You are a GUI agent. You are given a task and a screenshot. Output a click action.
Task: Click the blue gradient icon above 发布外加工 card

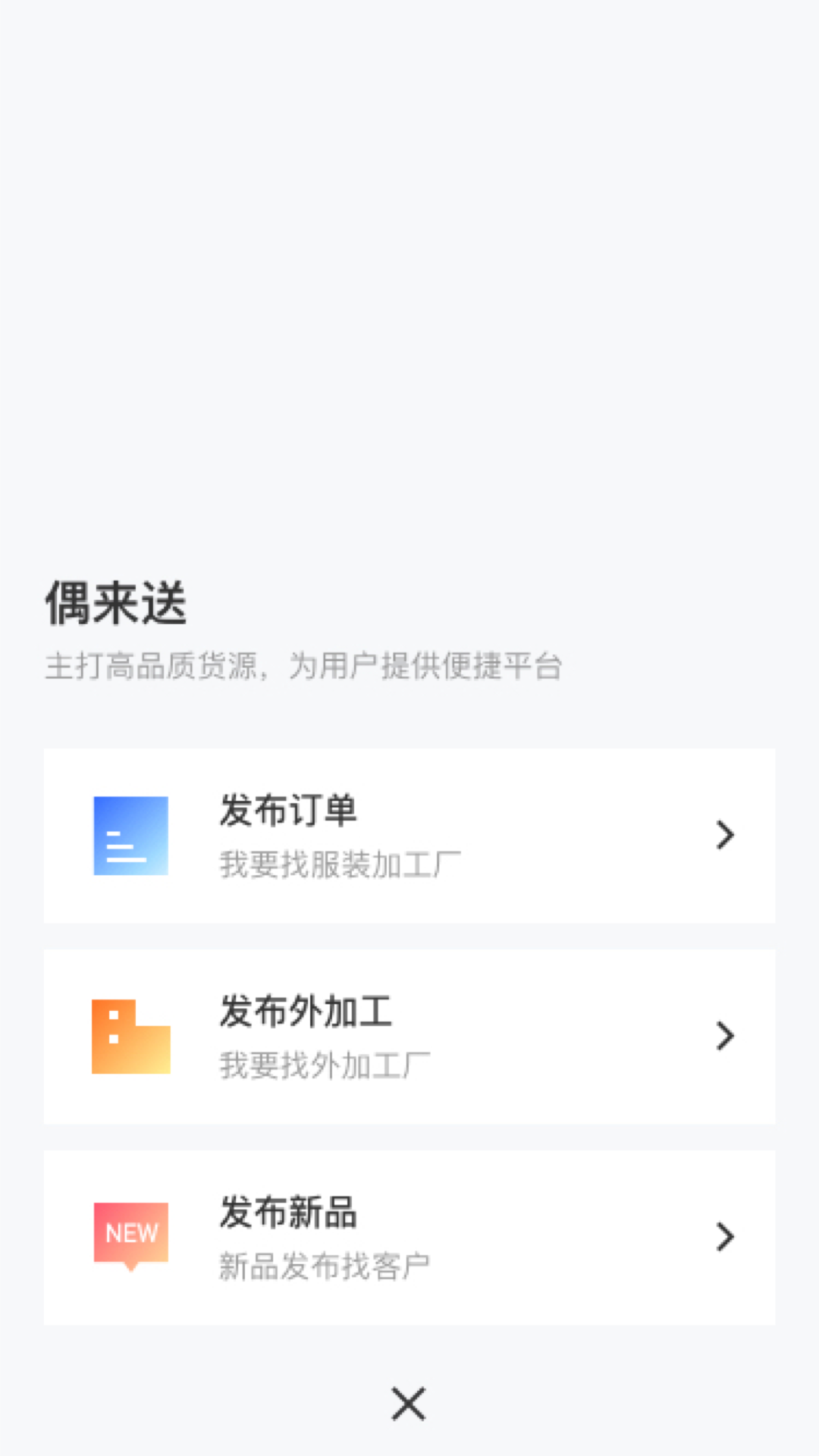tap(130, 834)
